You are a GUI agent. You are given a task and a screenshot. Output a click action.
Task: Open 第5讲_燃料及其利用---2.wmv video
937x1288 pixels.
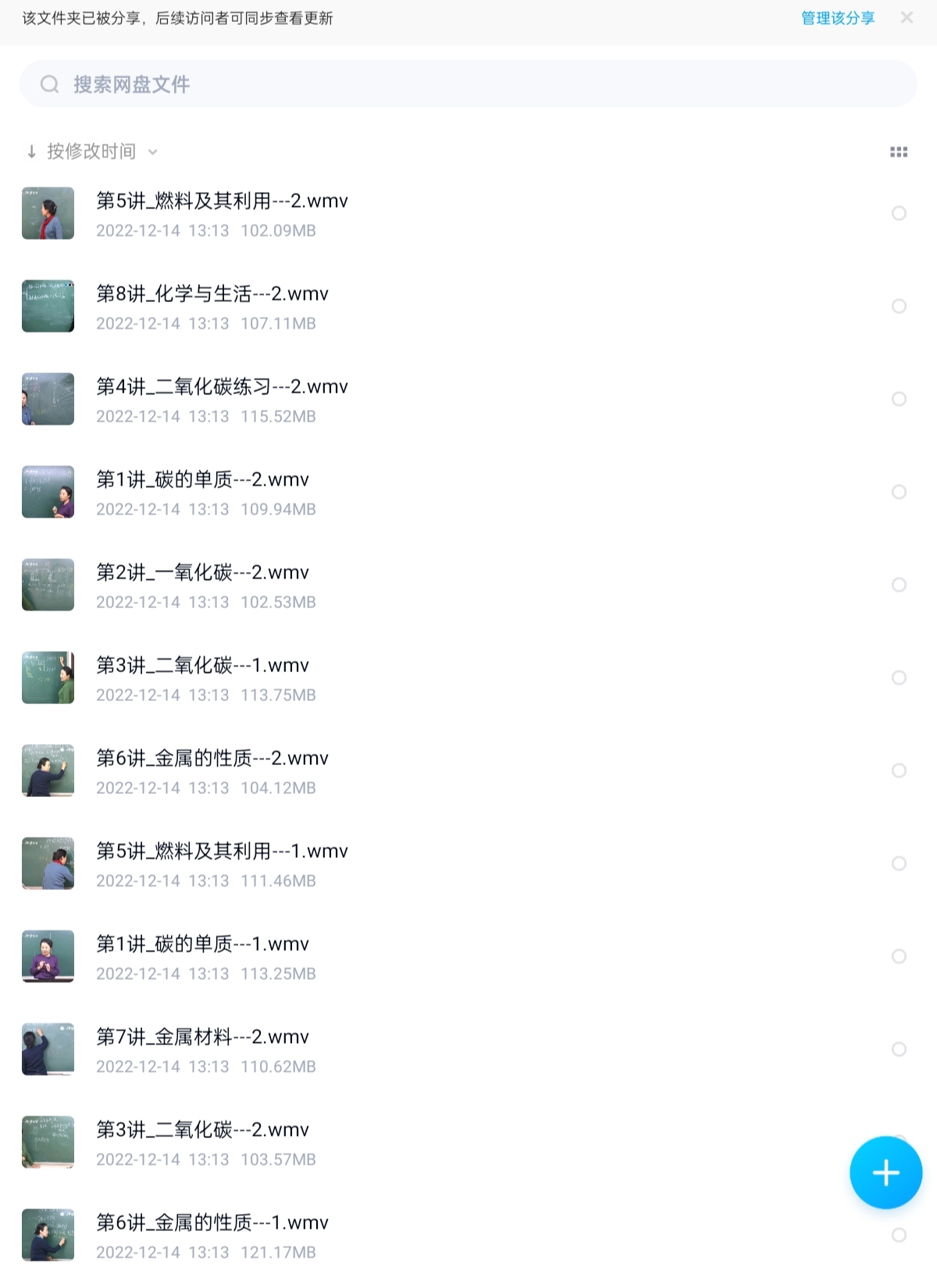(x=222, y=201)
